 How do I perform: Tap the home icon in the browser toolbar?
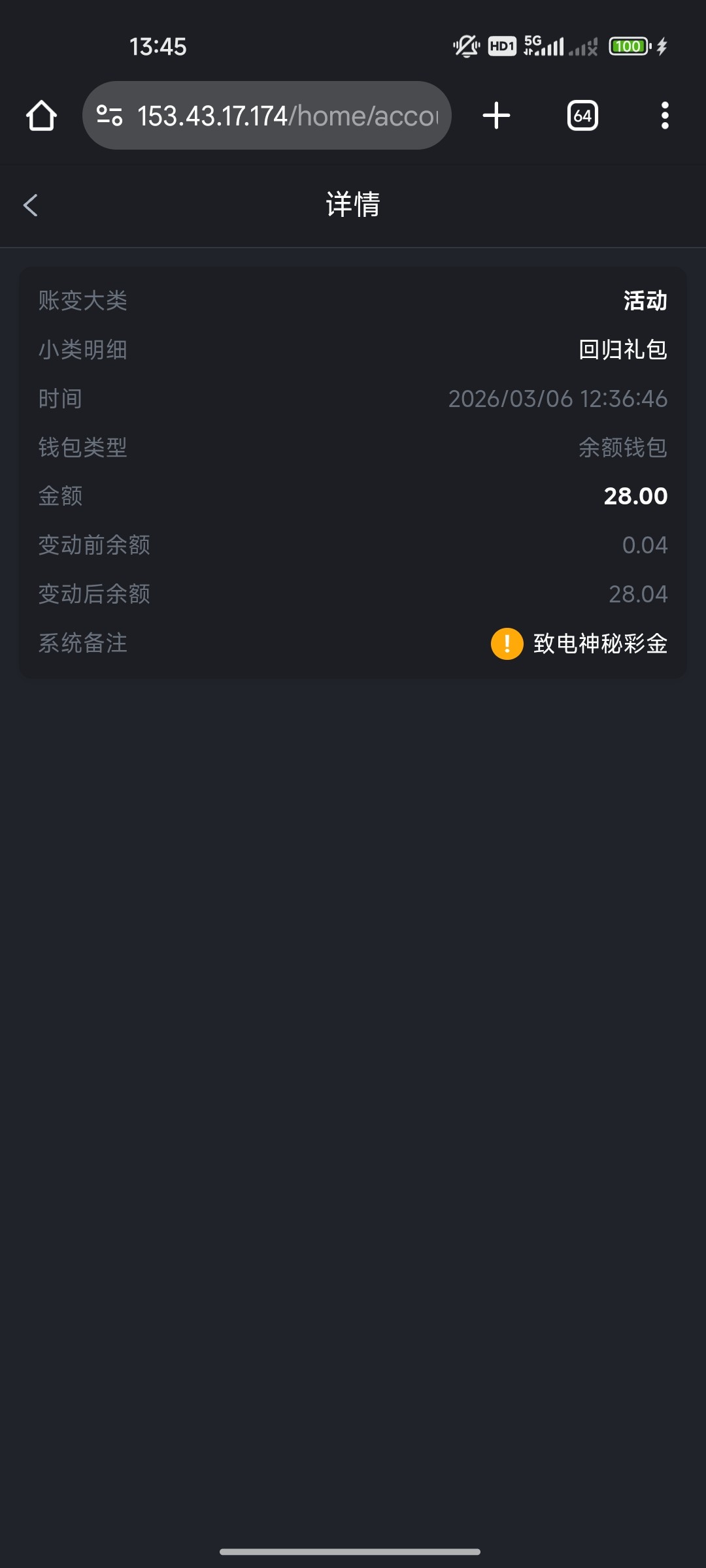[x=41, y=115]
